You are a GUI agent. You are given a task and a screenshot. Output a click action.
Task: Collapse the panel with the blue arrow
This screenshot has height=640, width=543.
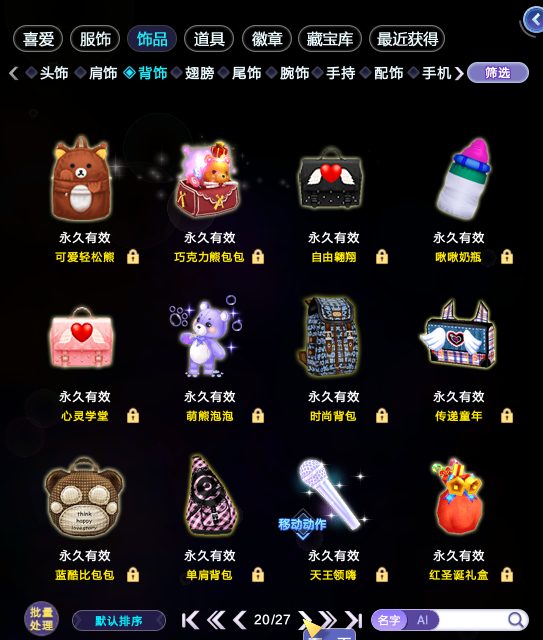click(x=534, y=20)
